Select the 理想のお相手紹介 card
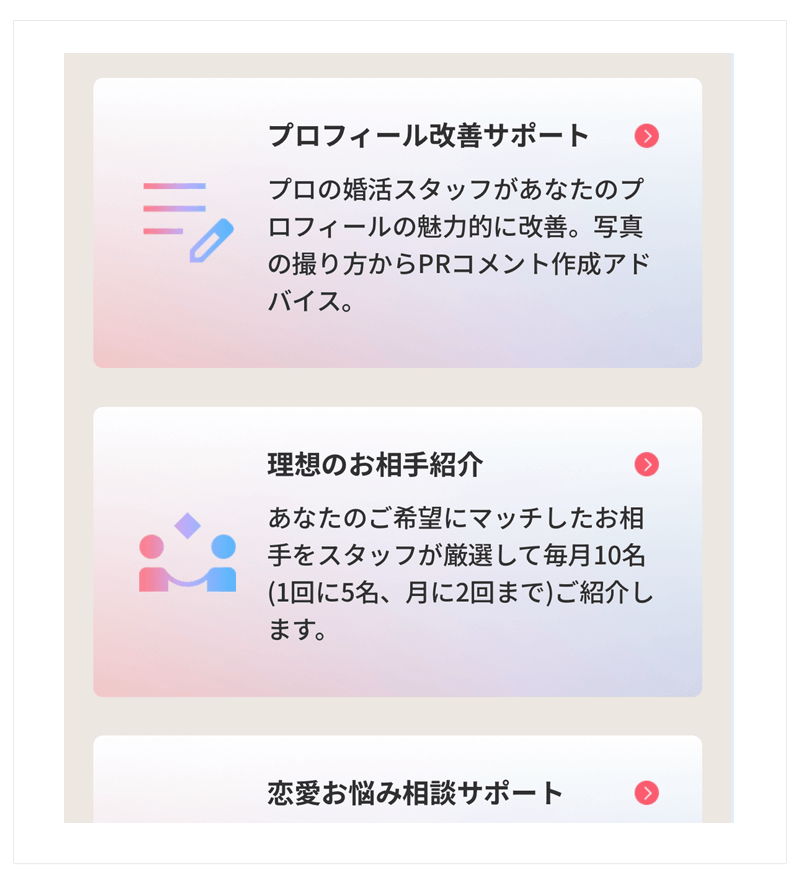Viewport: 800px width, 890px height. (398, 550)
